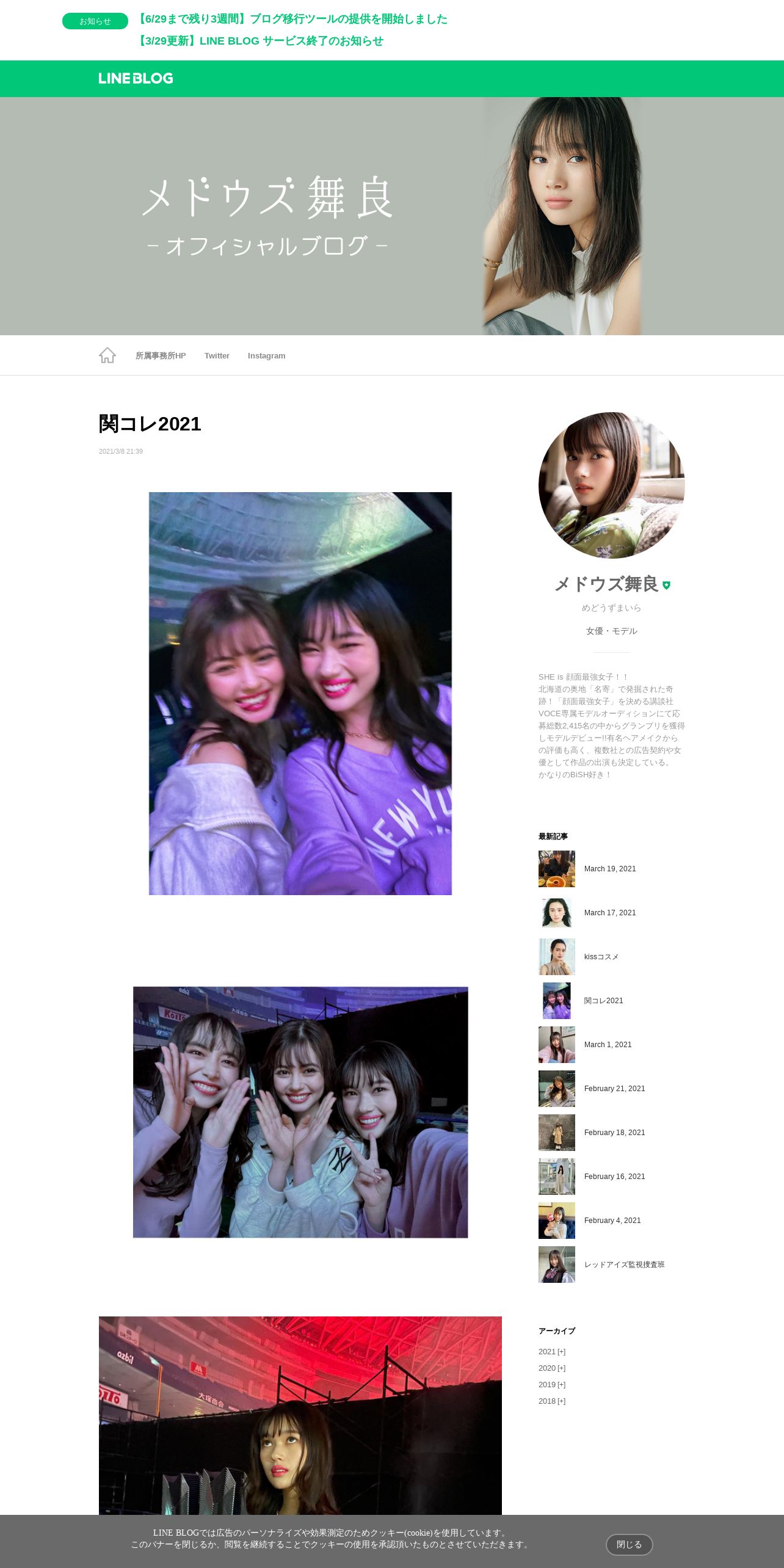
Task: Open the February 16, 2021 post
Action: click(614, 1177)
